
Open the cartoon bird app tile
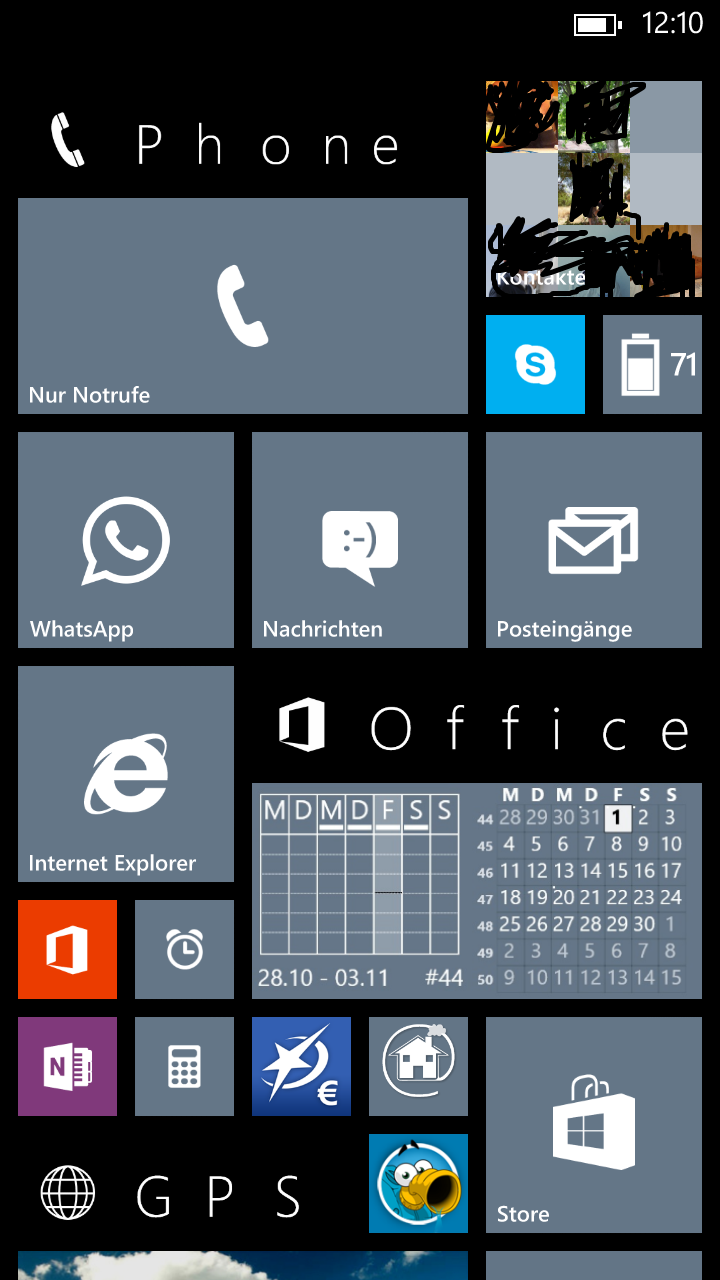point(418,1183)
